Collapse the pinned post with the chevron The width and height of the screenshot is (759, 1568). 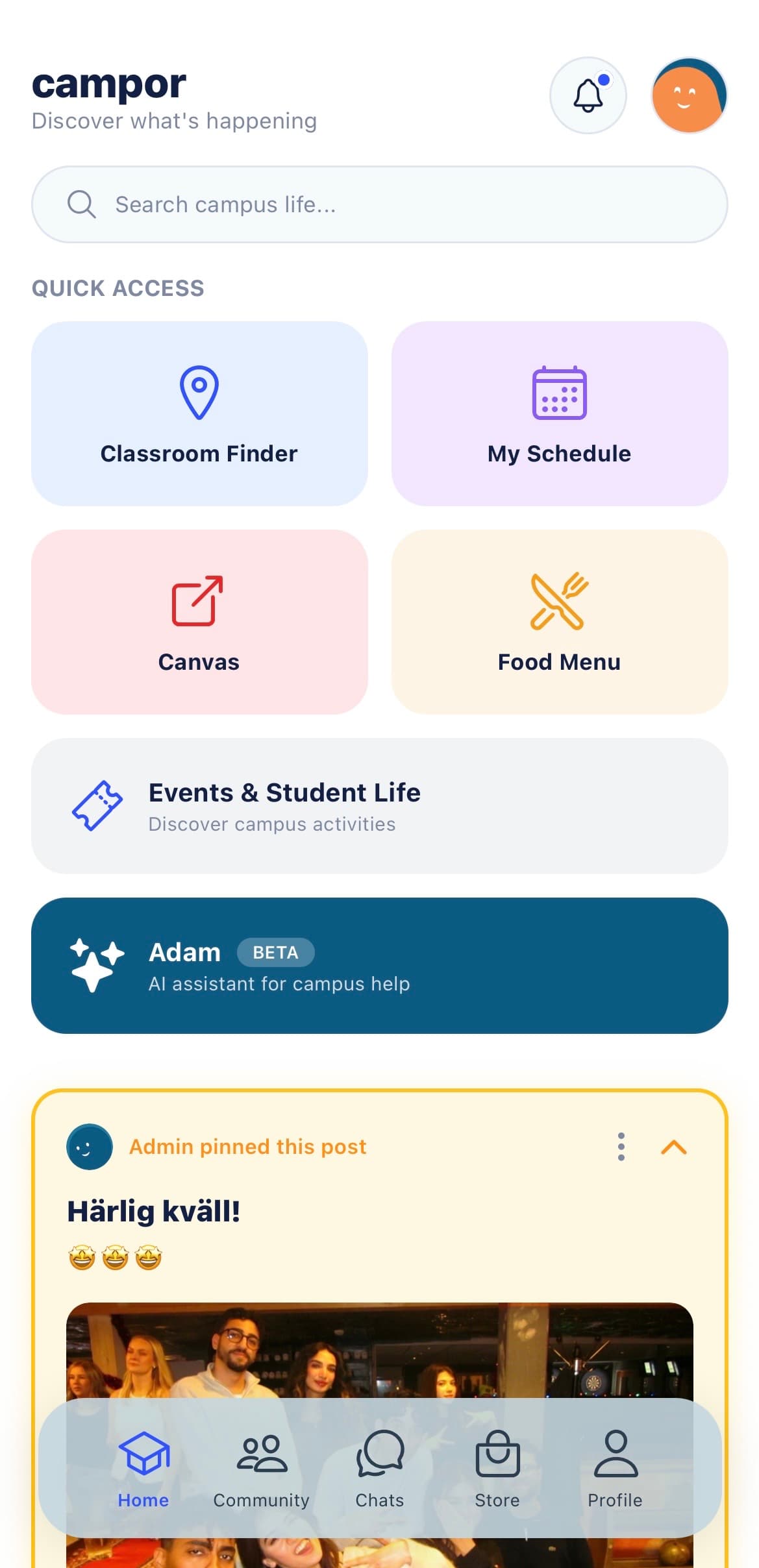pyautogui.click(x=674, y=1146)
